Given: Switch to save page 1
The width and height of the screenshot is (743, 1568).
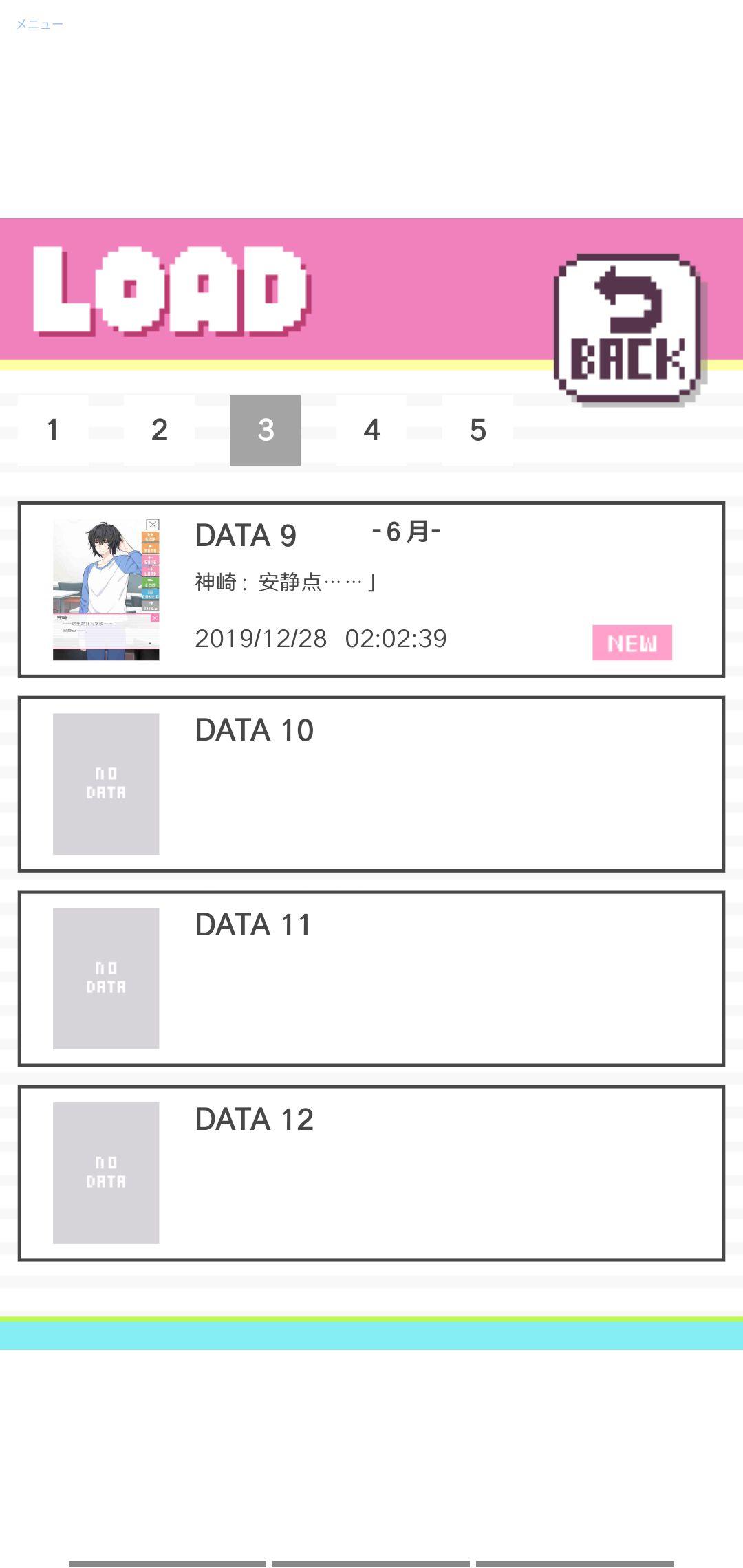Looking at the screenshot, I should [53, 431].
